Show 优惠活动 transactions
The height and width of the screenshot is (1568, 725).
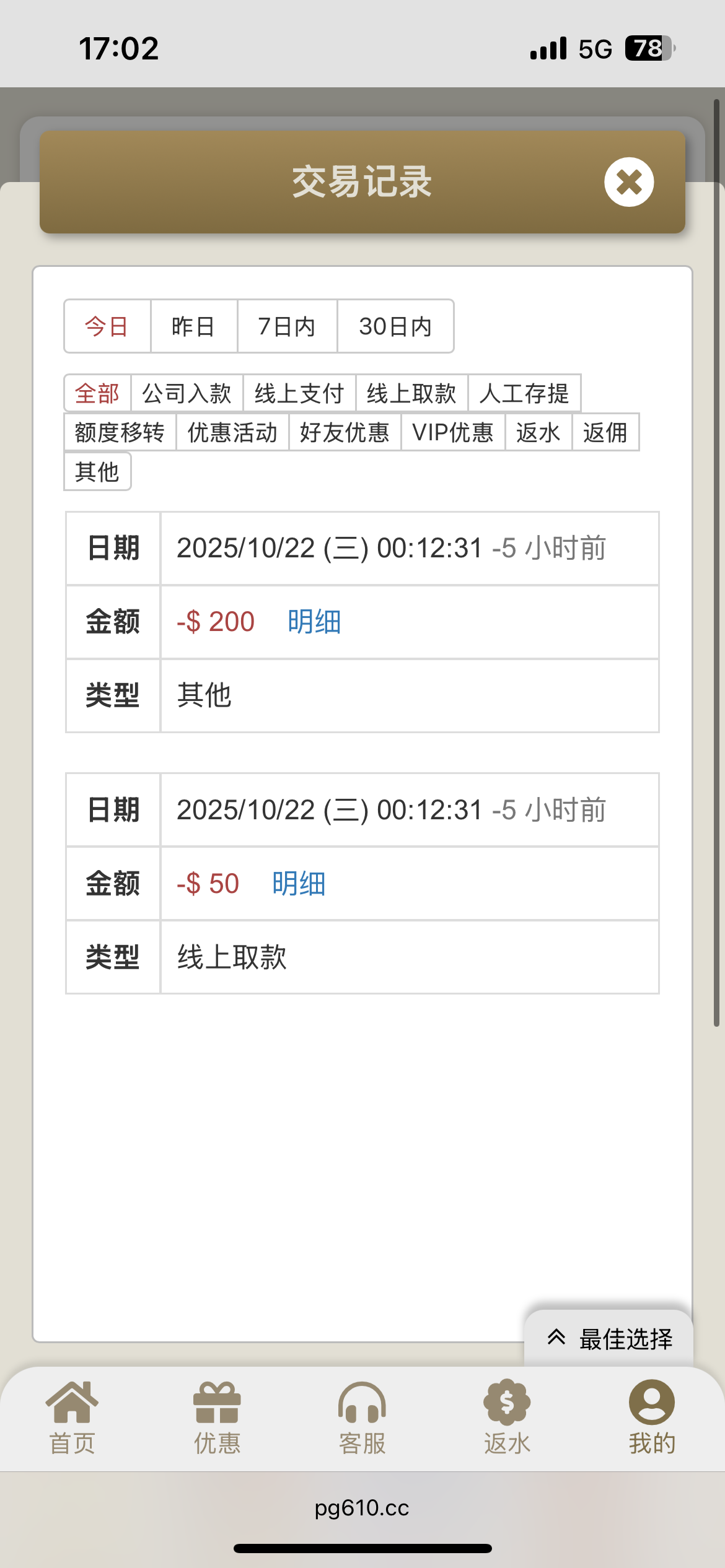point(232,432)
